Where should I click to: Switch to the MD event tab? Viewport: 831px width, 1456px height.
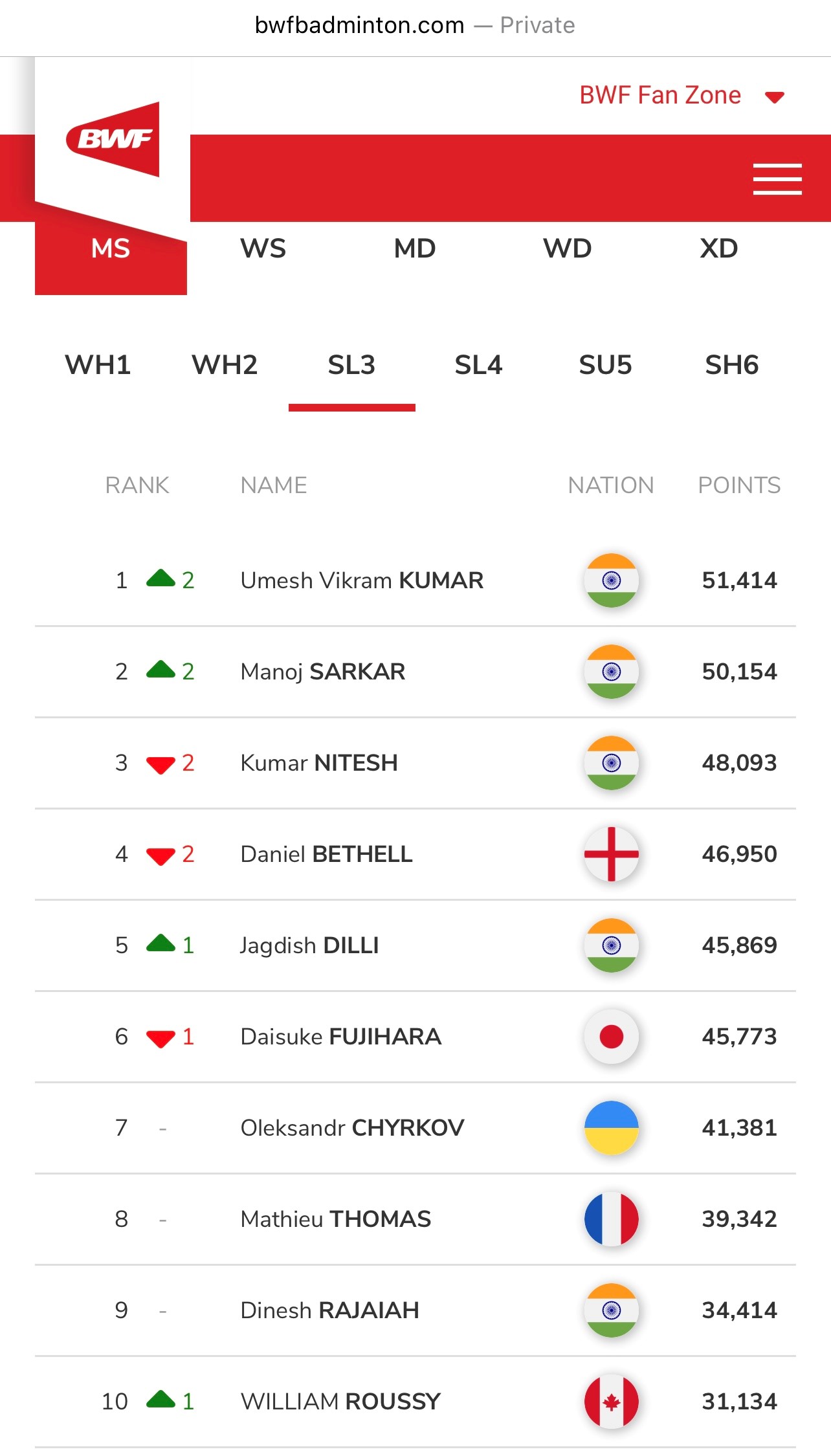(x=415, y=249)
